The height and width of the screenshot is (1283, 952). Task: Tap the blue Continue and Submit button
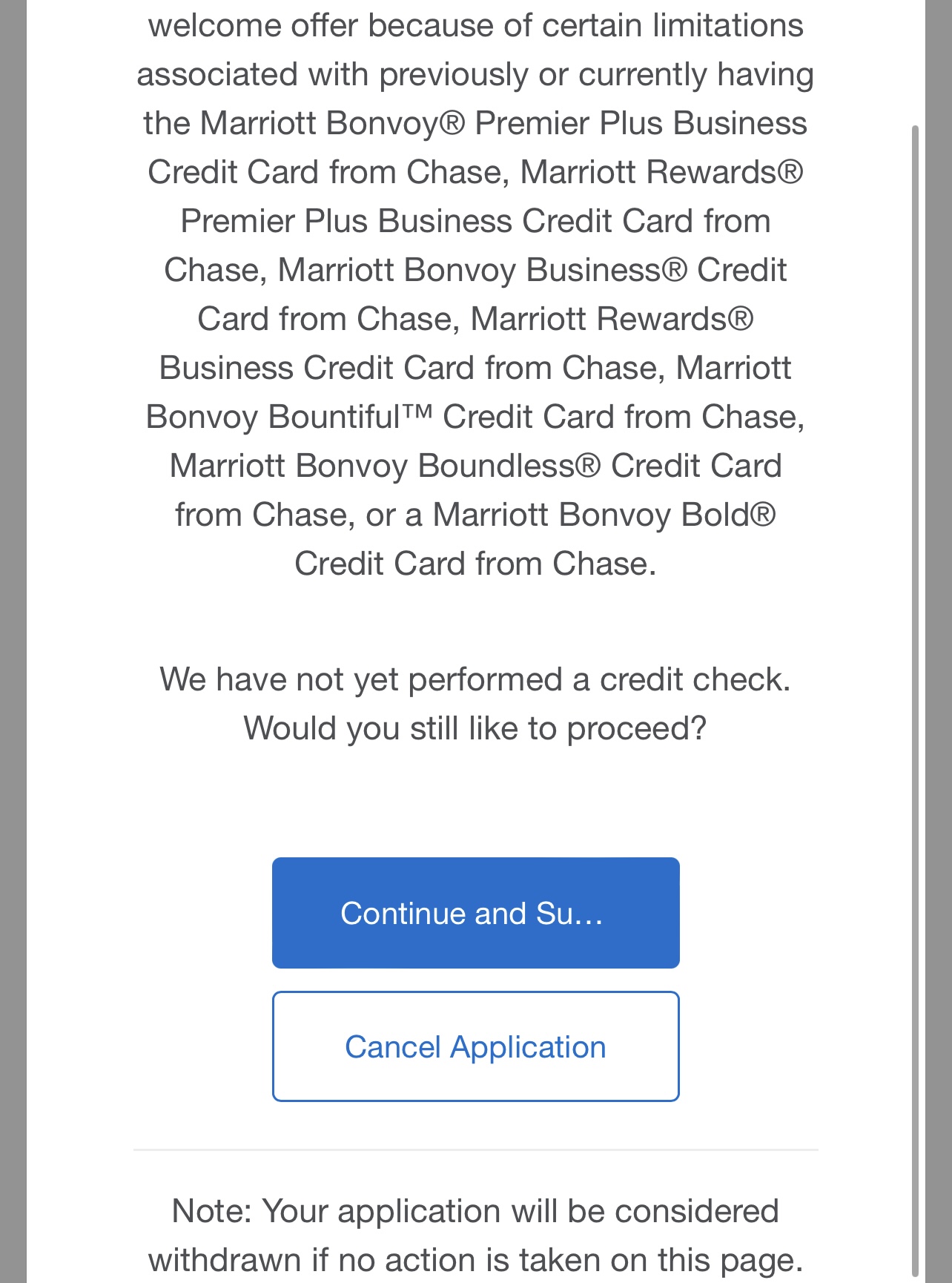pyautogui.click(x=475, y=913)
